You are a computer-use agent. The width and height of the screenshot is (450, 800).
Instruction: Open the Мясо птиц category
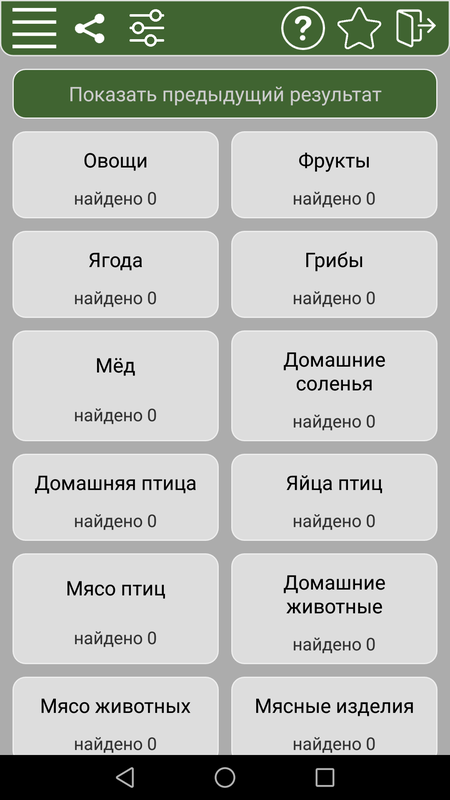click(116, 609)
